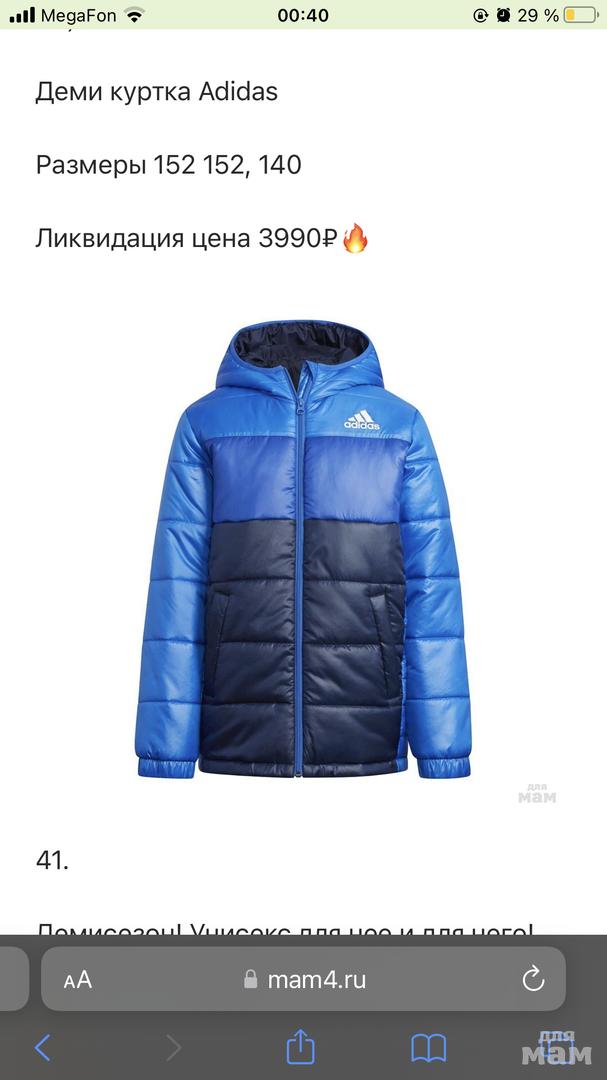Open the aA reader options menu
The width and height of the screenshot is (607, 1080).
click(78, 979)
